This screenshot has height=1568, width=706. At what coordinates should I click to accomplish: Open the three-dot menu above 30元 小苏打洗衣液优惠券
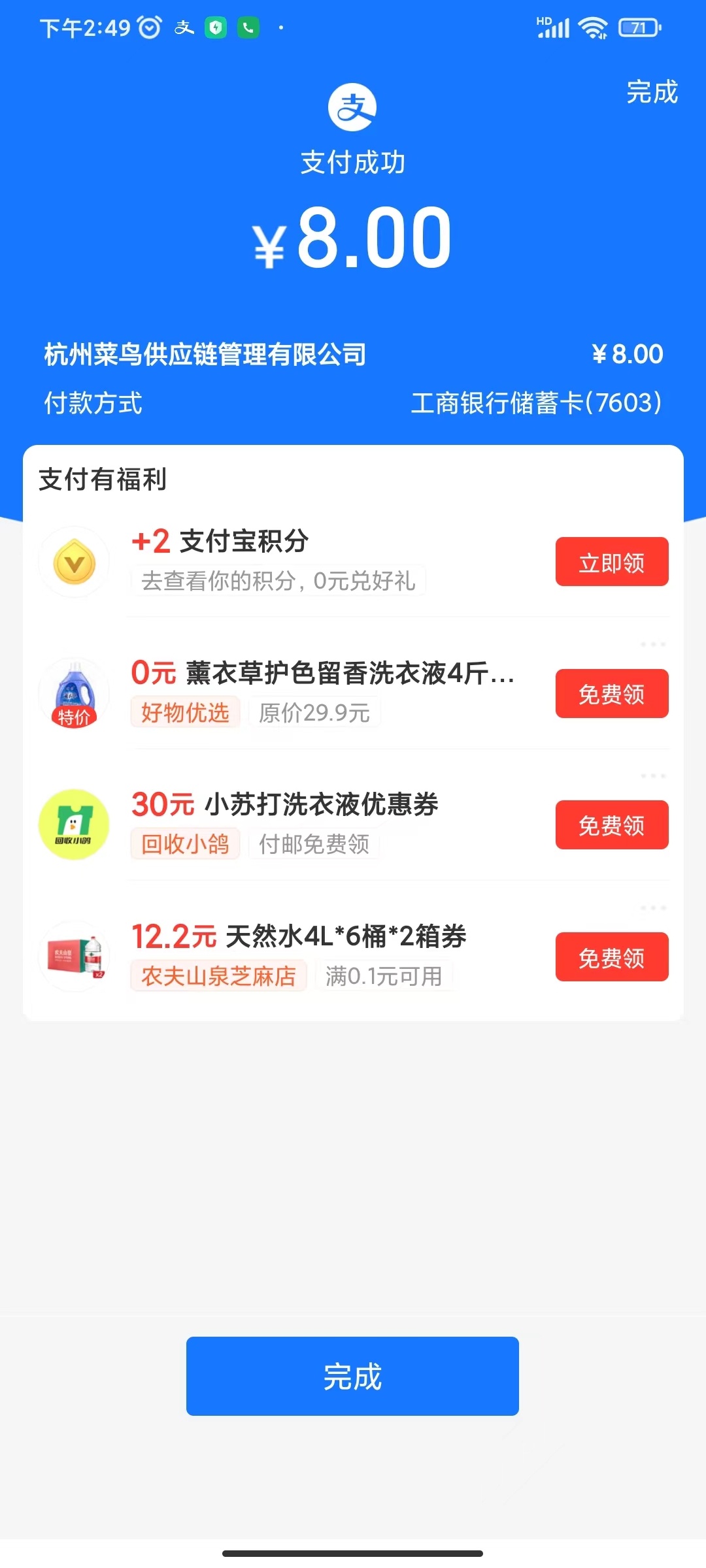pos(652,776)
